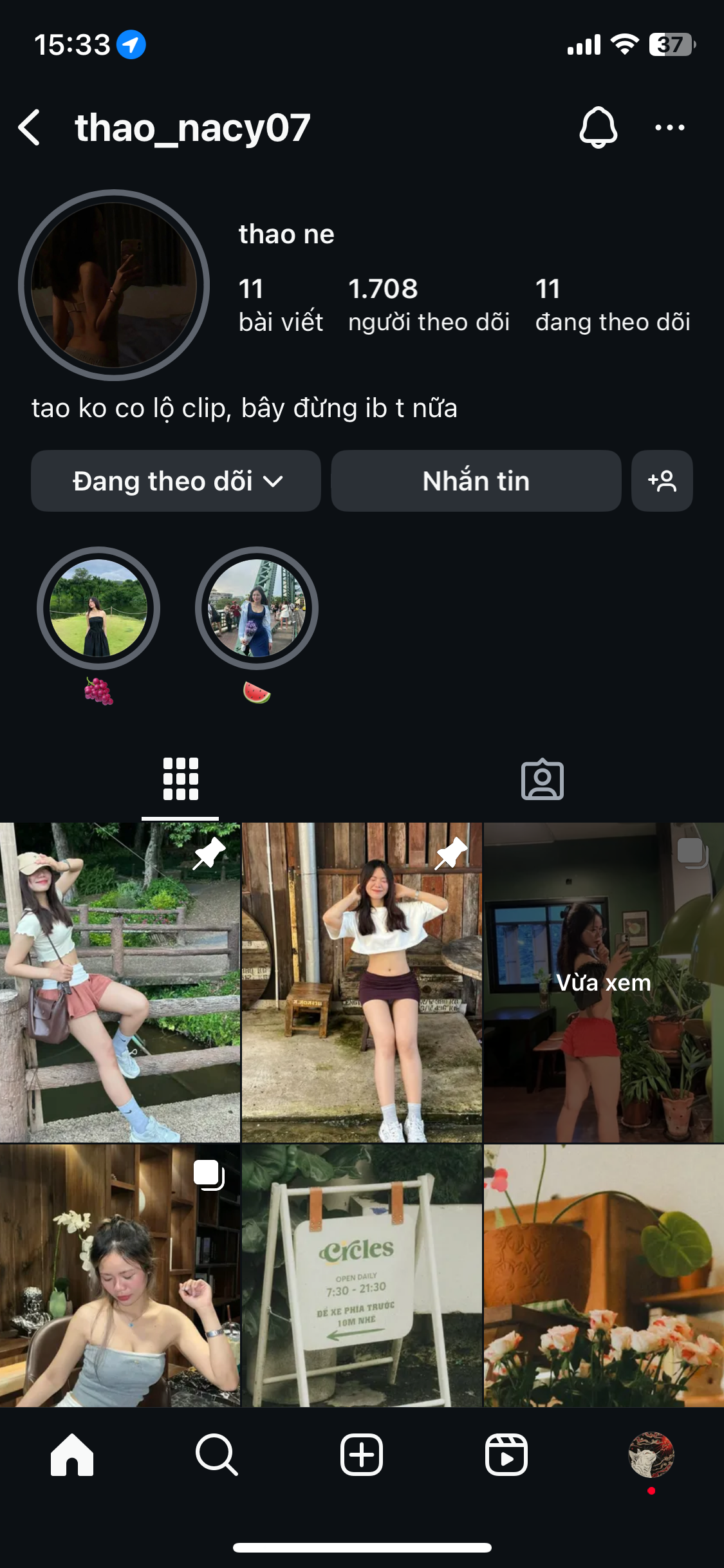Open the Circles sign post
The width and height of the screenshot is (724, 1568).
(x=362, y=1274)
